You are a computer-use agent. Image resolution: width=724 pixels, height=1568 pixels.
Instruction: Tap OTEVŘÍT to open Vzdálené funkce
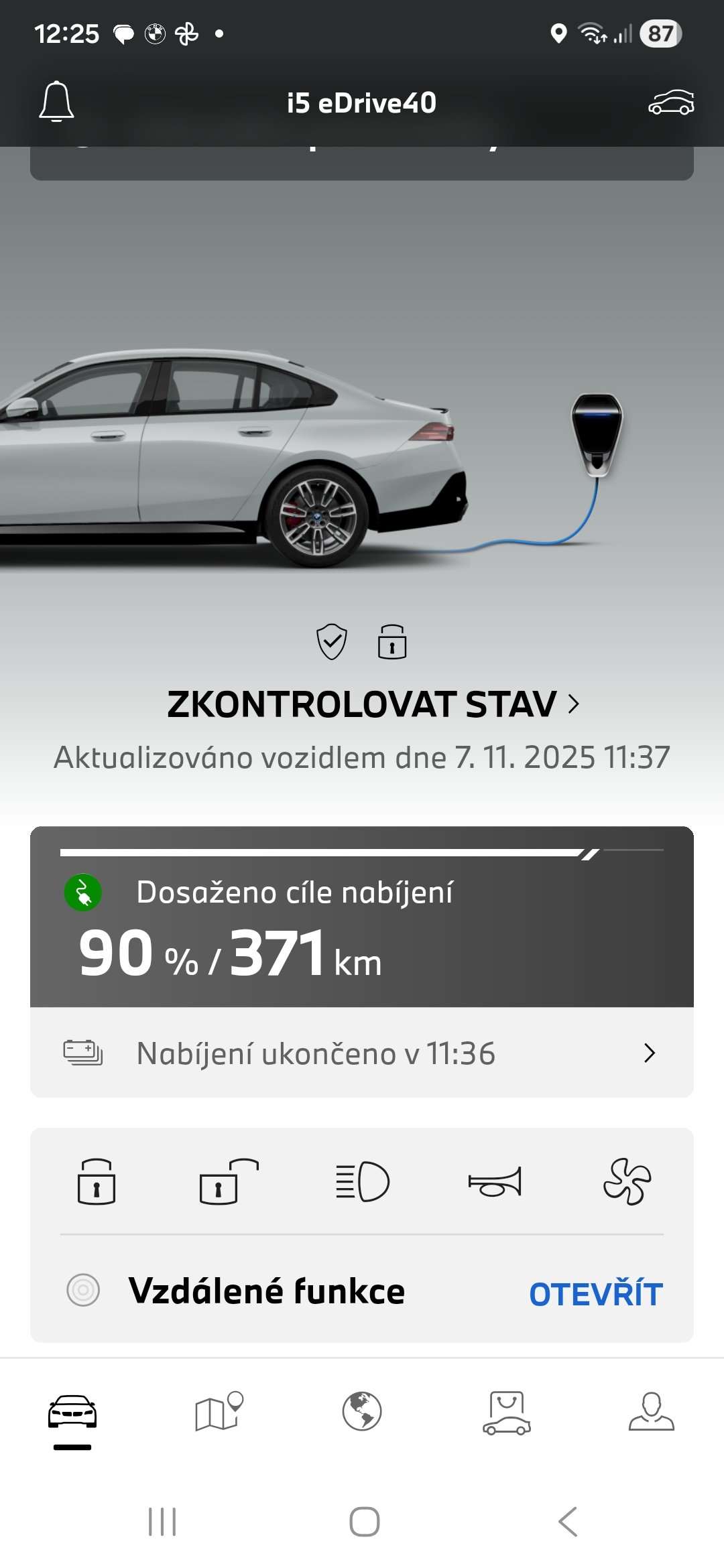click(595, 1294)
